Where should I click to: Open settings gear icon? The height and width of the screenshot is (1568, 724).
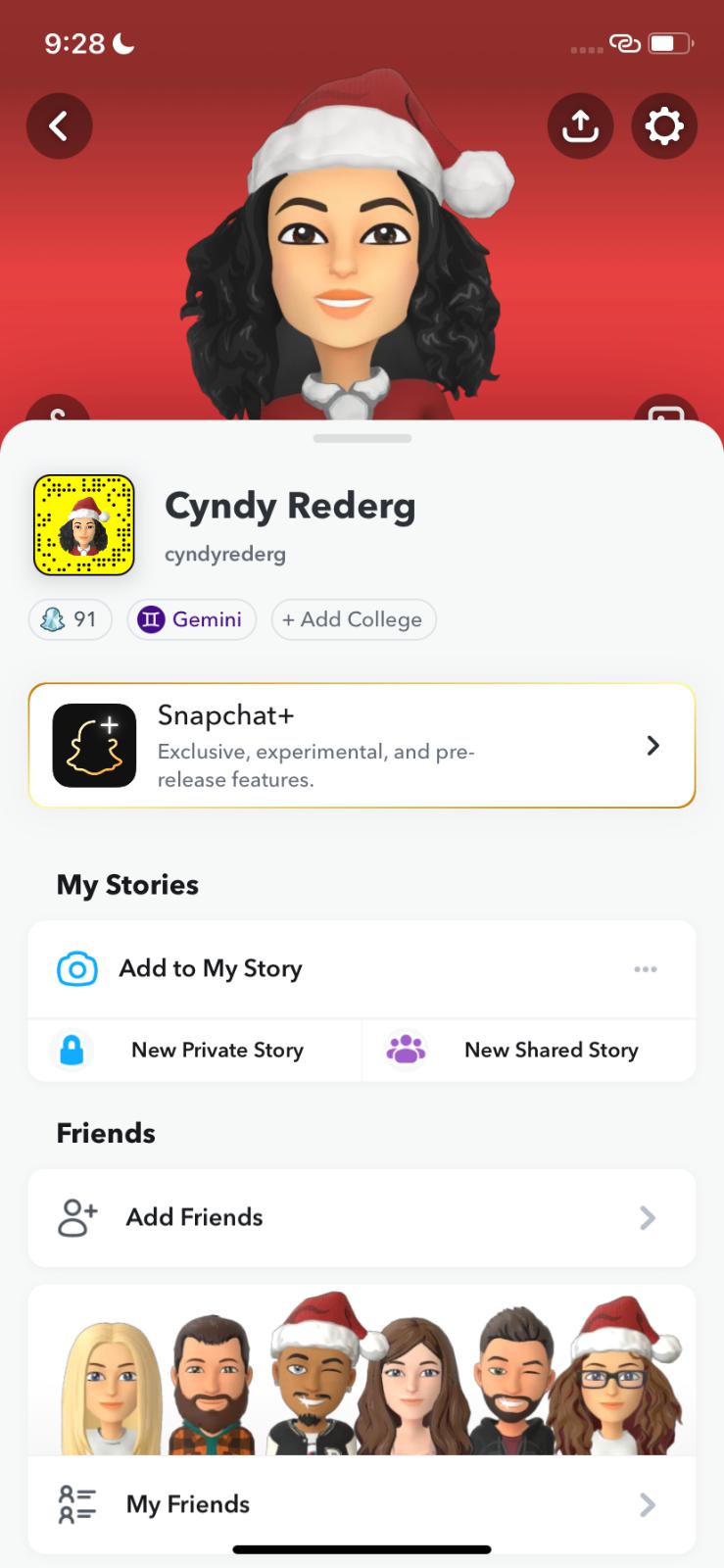664,125
